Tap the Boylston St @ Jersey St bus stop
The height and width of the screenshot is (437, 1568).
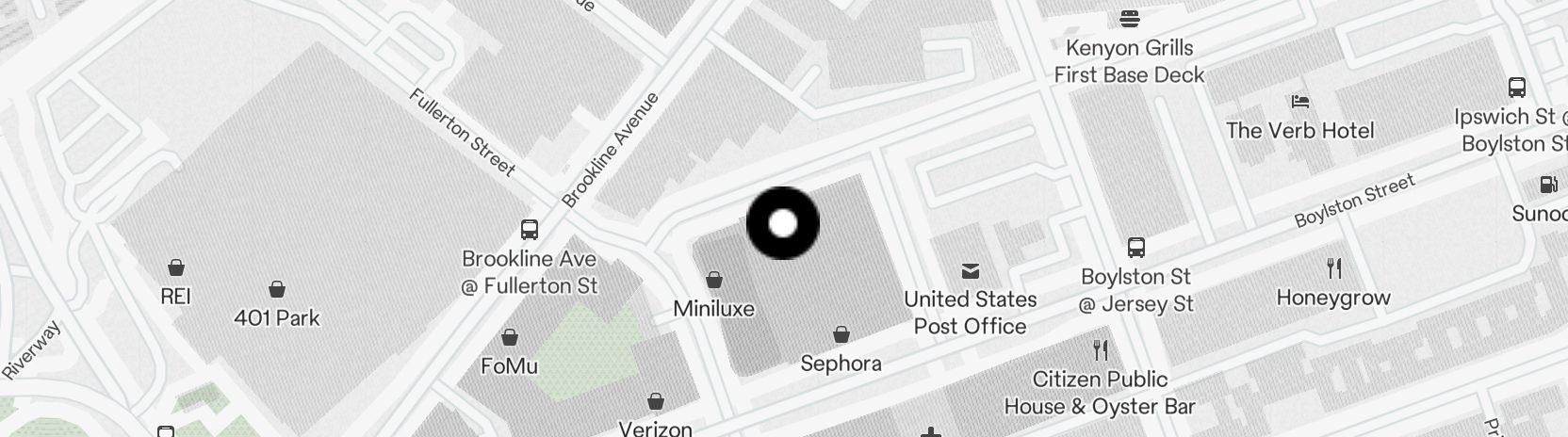pyautogui.click(x=1136, y=249)
